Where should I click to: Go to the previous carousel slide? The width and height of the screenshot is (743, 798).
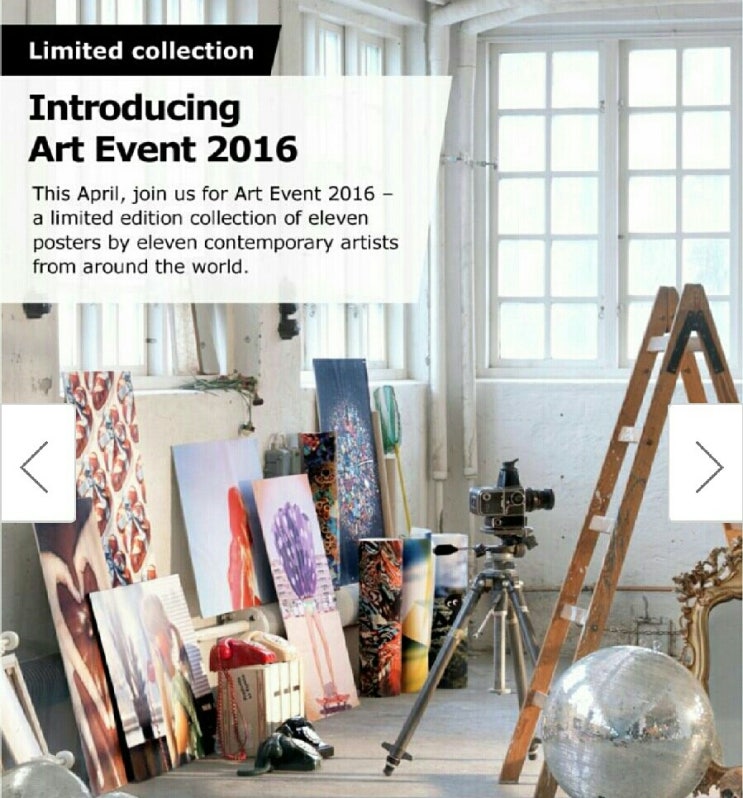(x=38, y=464)
